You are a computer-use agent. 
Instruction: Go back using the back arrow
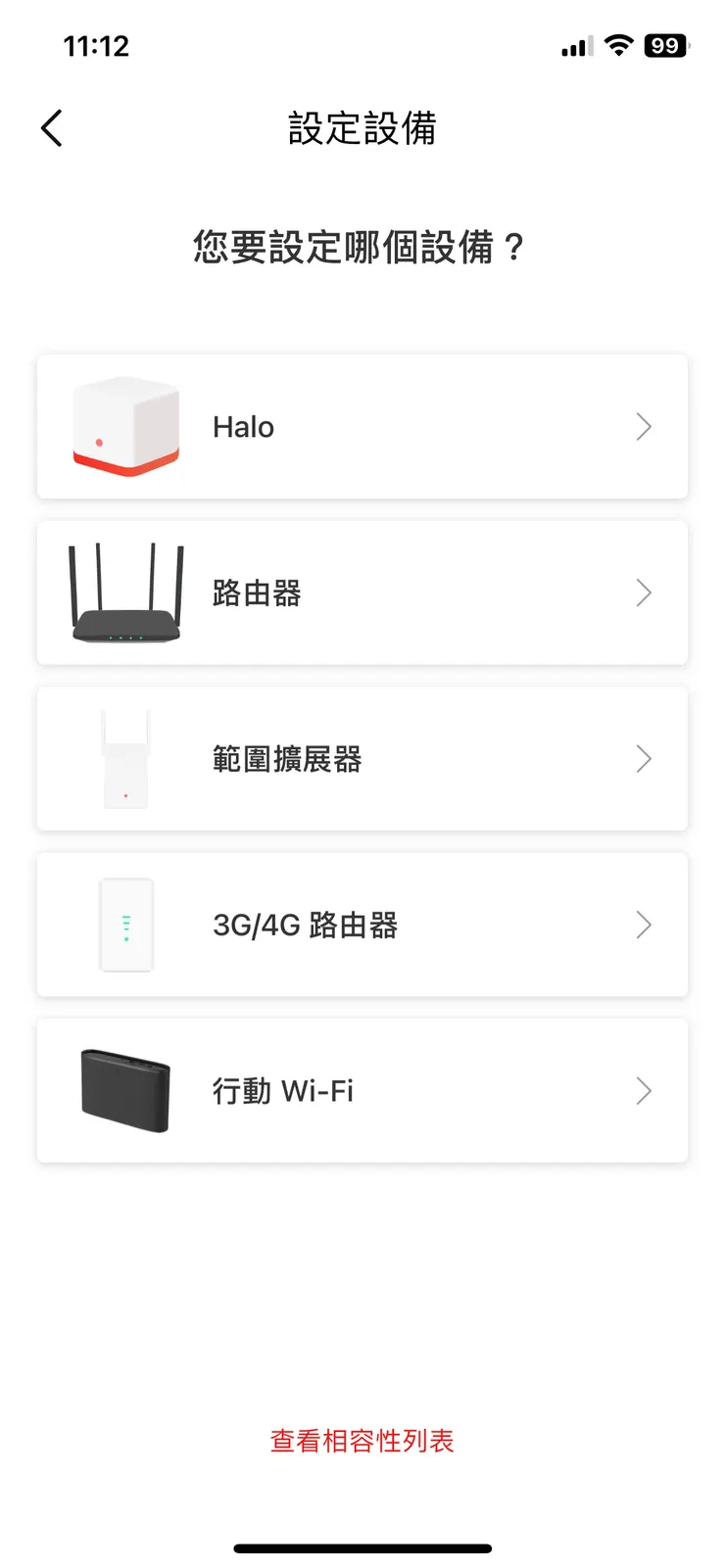(51, 128)
